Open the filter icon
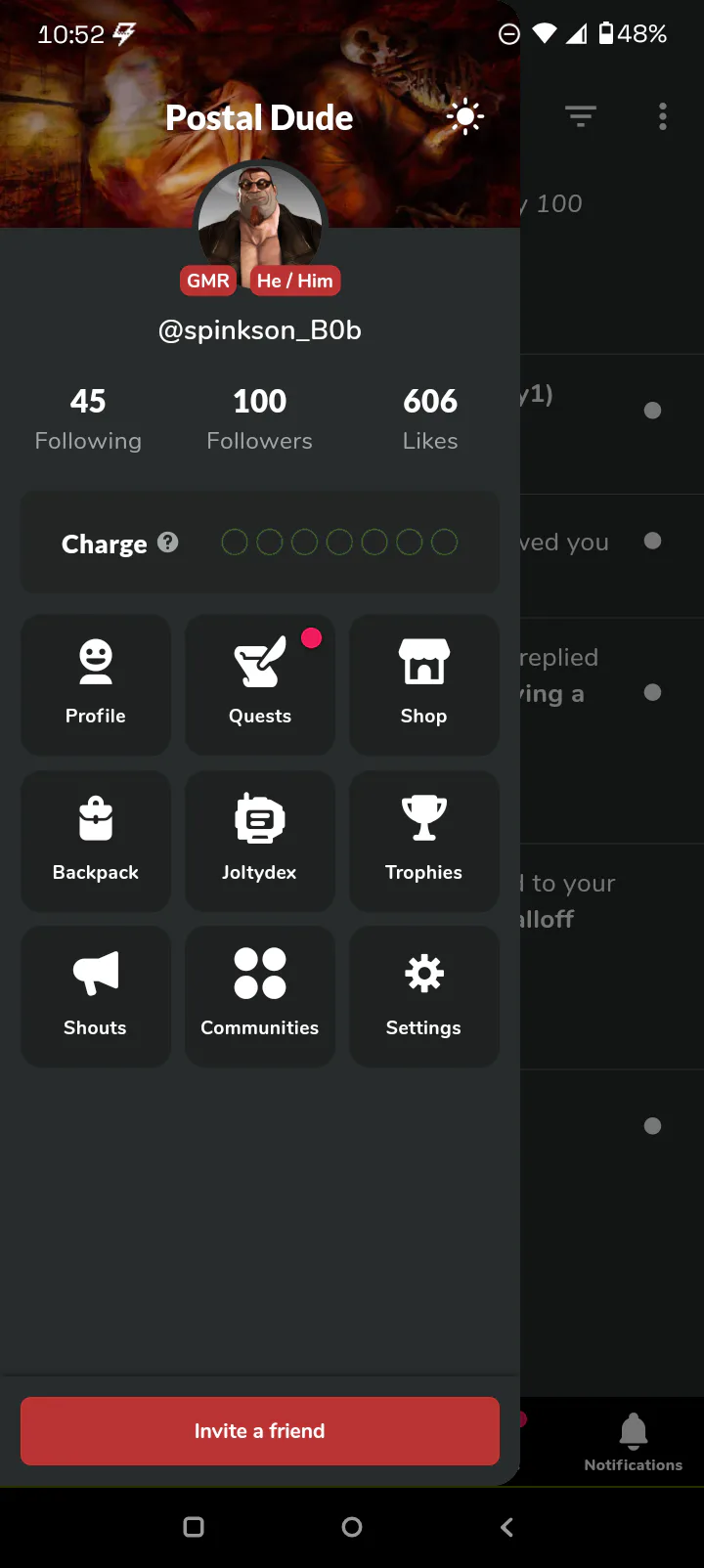The image size is (704, 1568). click(x=581, y=117)
